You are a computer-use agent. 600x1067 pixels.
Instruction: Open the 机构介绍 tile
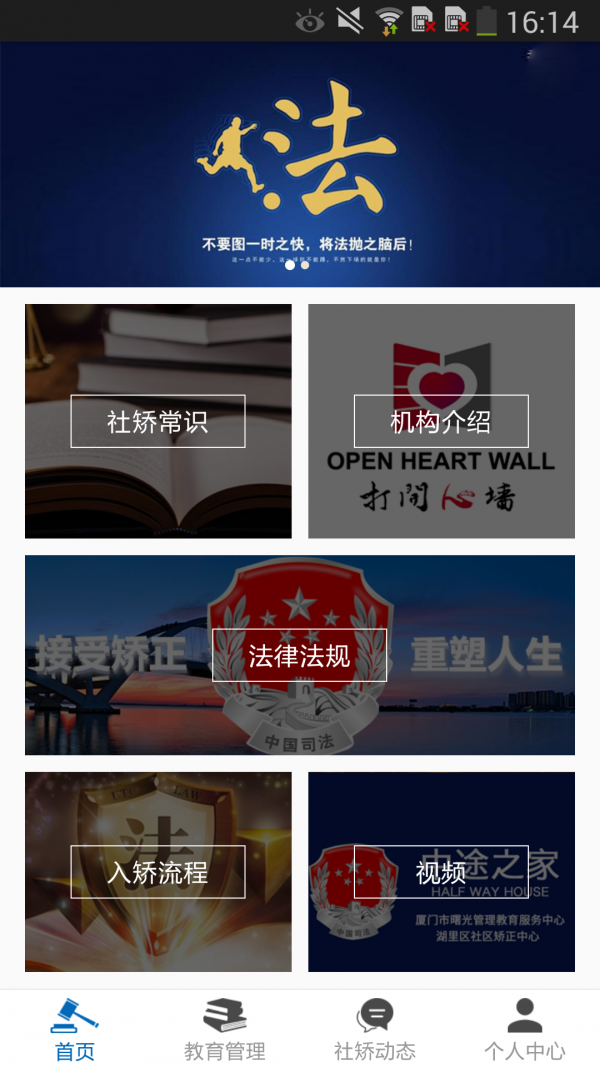click(x=441, y=421)
